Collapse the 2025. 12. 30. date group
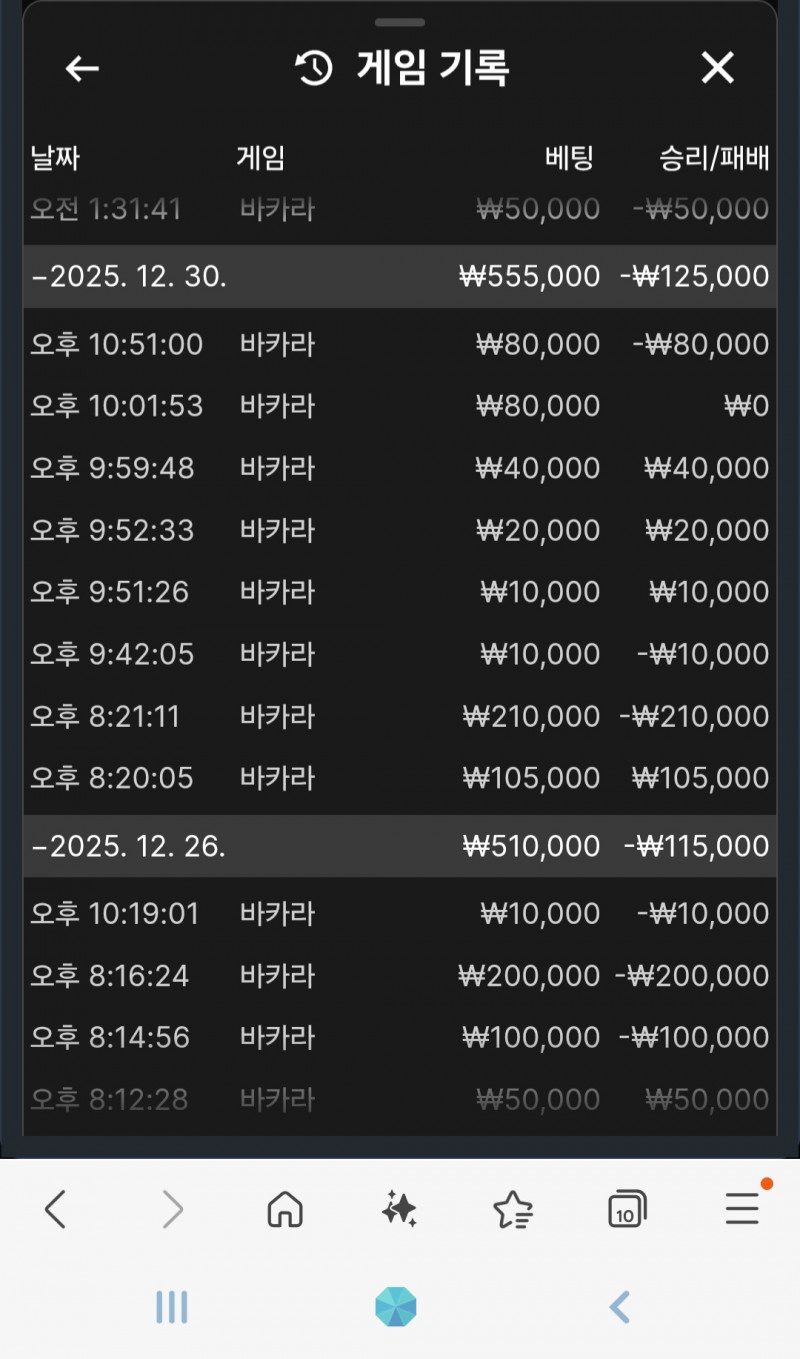Viewport: 800px width, 1359px height. click(x=130, y=277)
